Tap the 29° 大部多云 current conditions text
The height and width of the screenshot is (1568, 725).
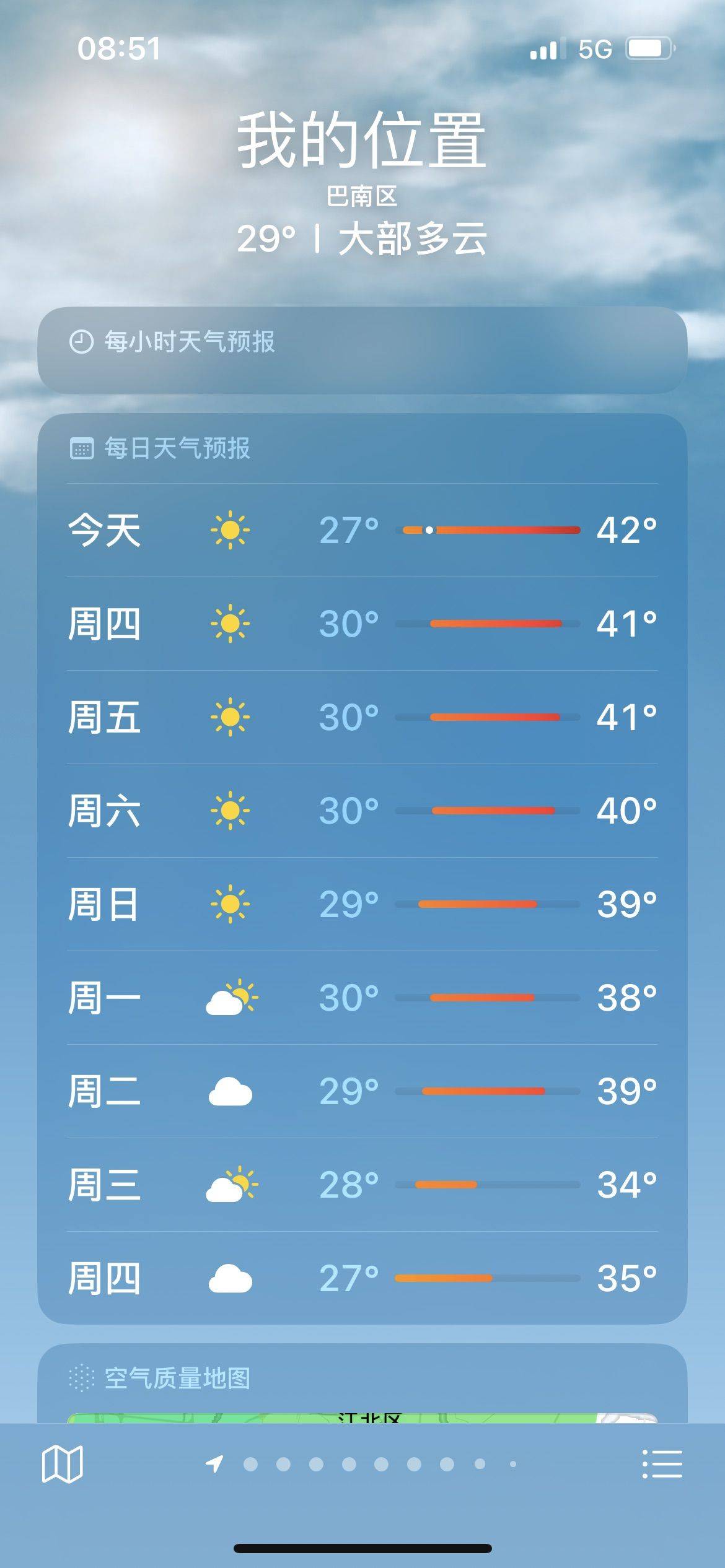click(362, 238)
